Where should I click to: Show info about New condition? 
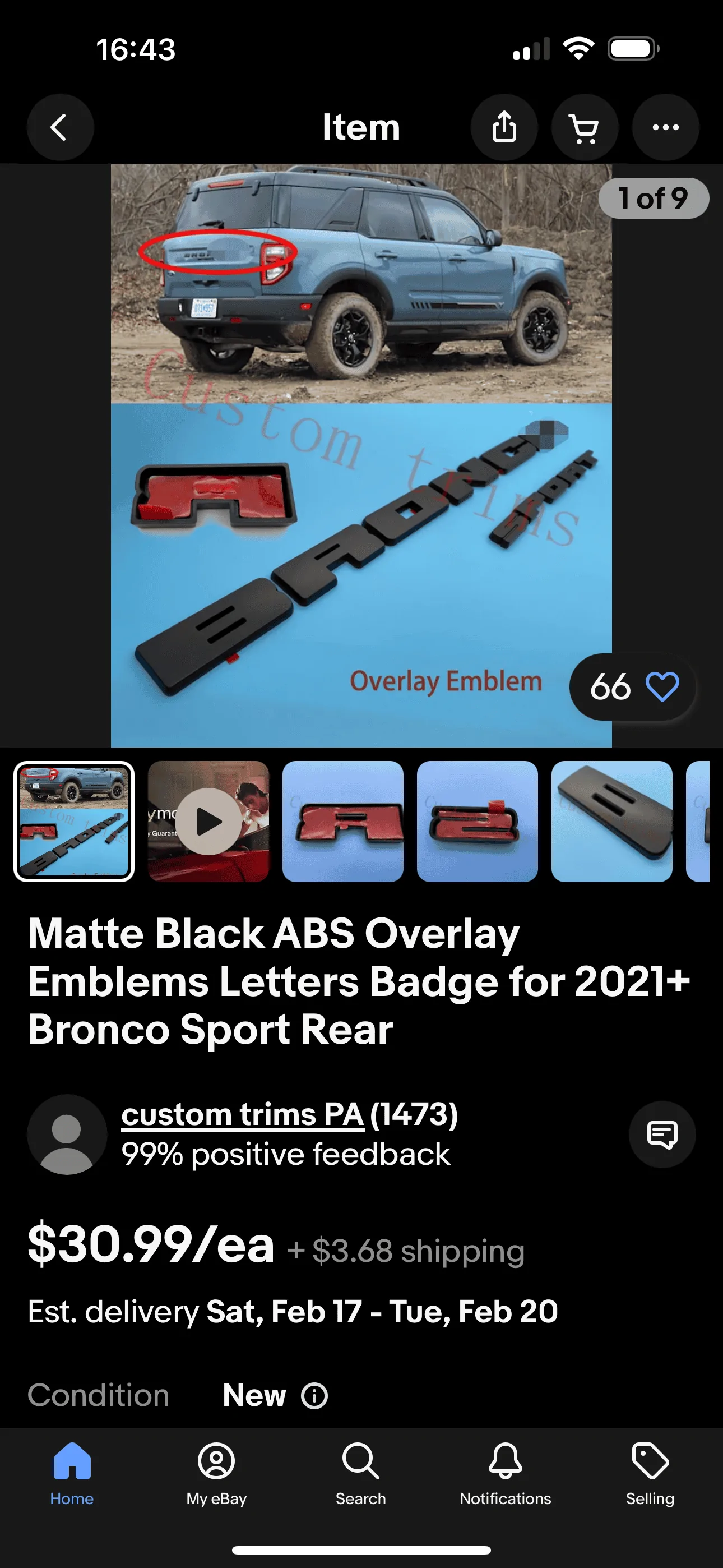click(314, 1396)
